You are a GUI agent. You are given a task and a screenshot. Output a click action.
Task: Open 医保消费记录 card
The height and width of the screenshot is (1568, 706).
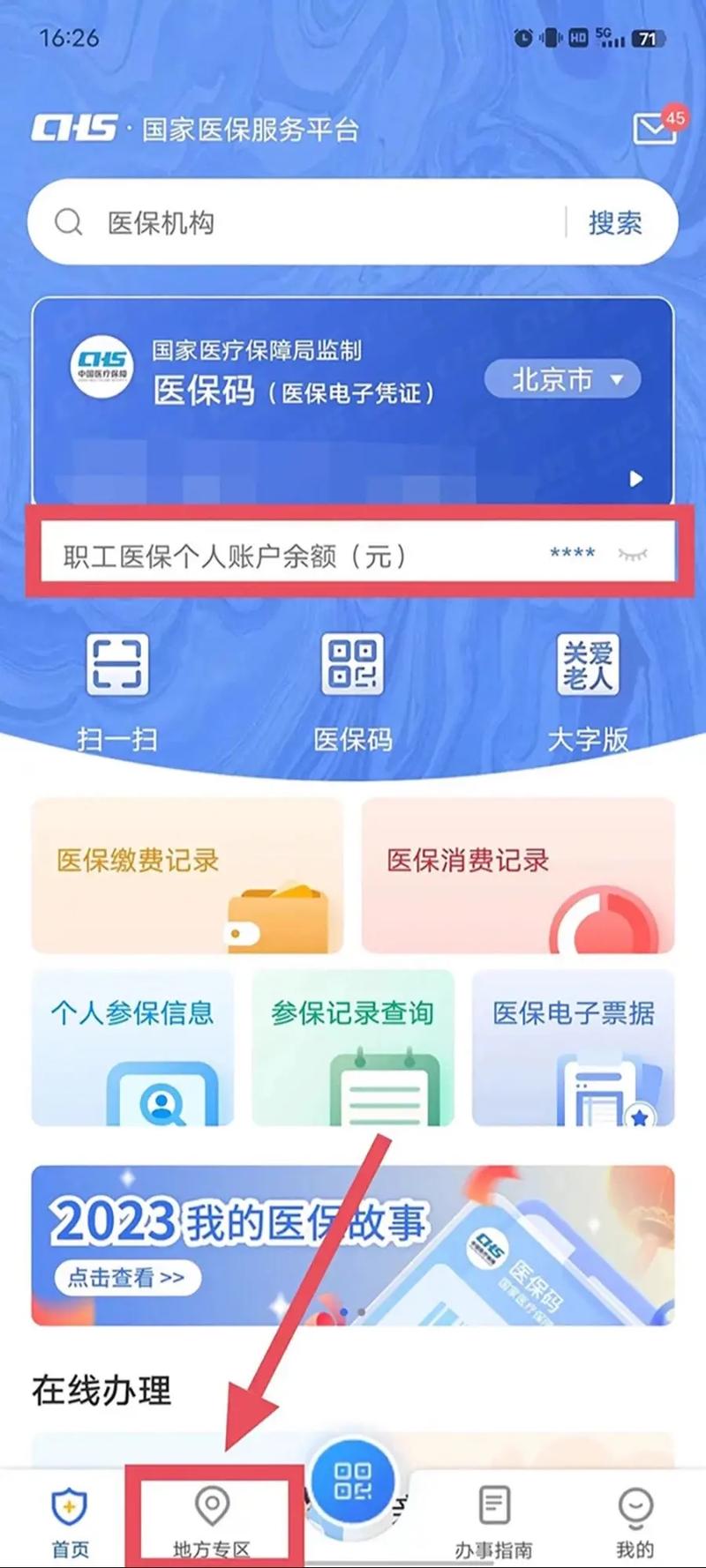pyautogui.click(x=518, y=875)
